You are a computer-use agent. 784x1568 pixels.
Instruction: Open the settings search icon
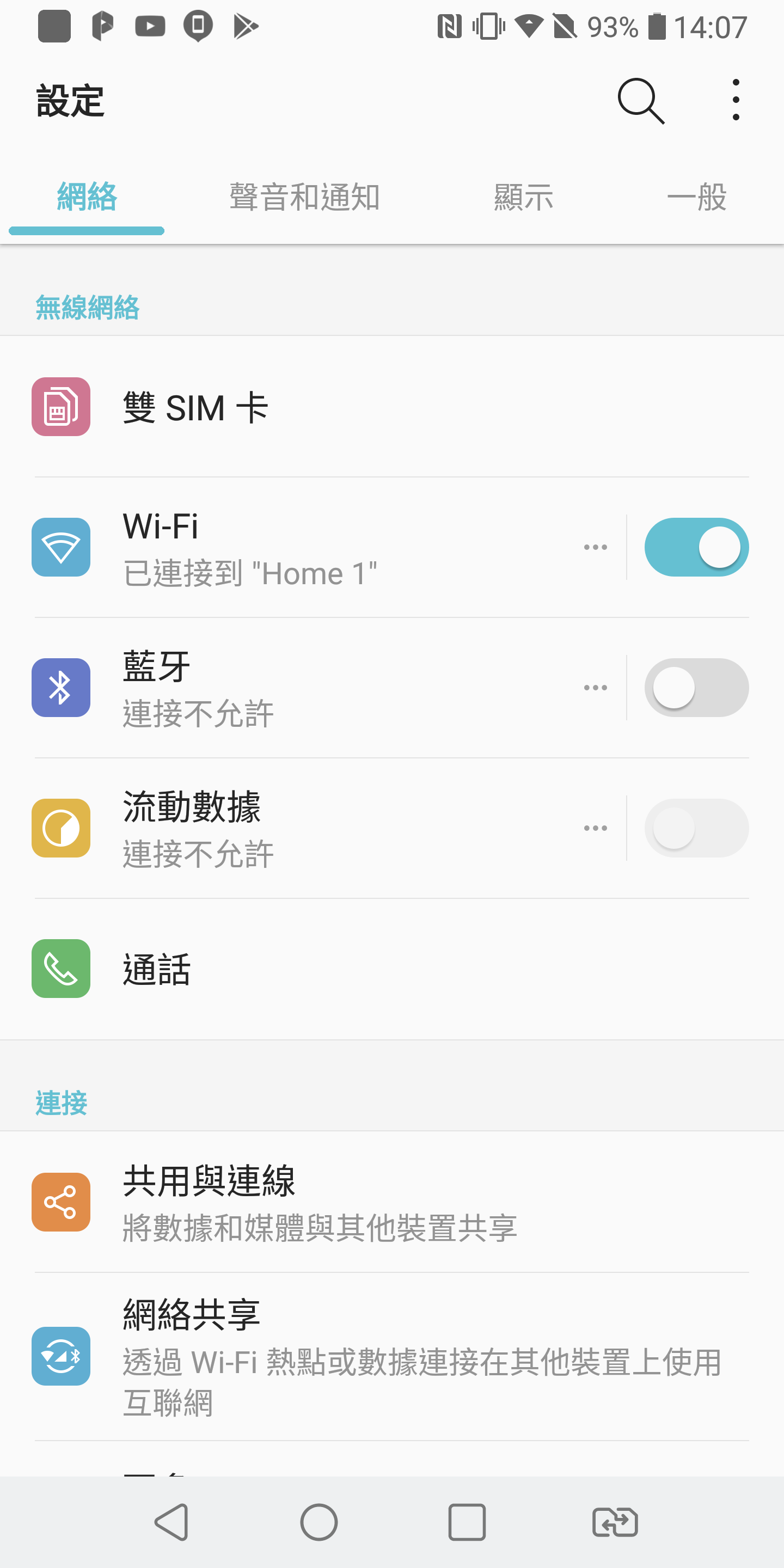pyautogui.click(x=641, y=100)
